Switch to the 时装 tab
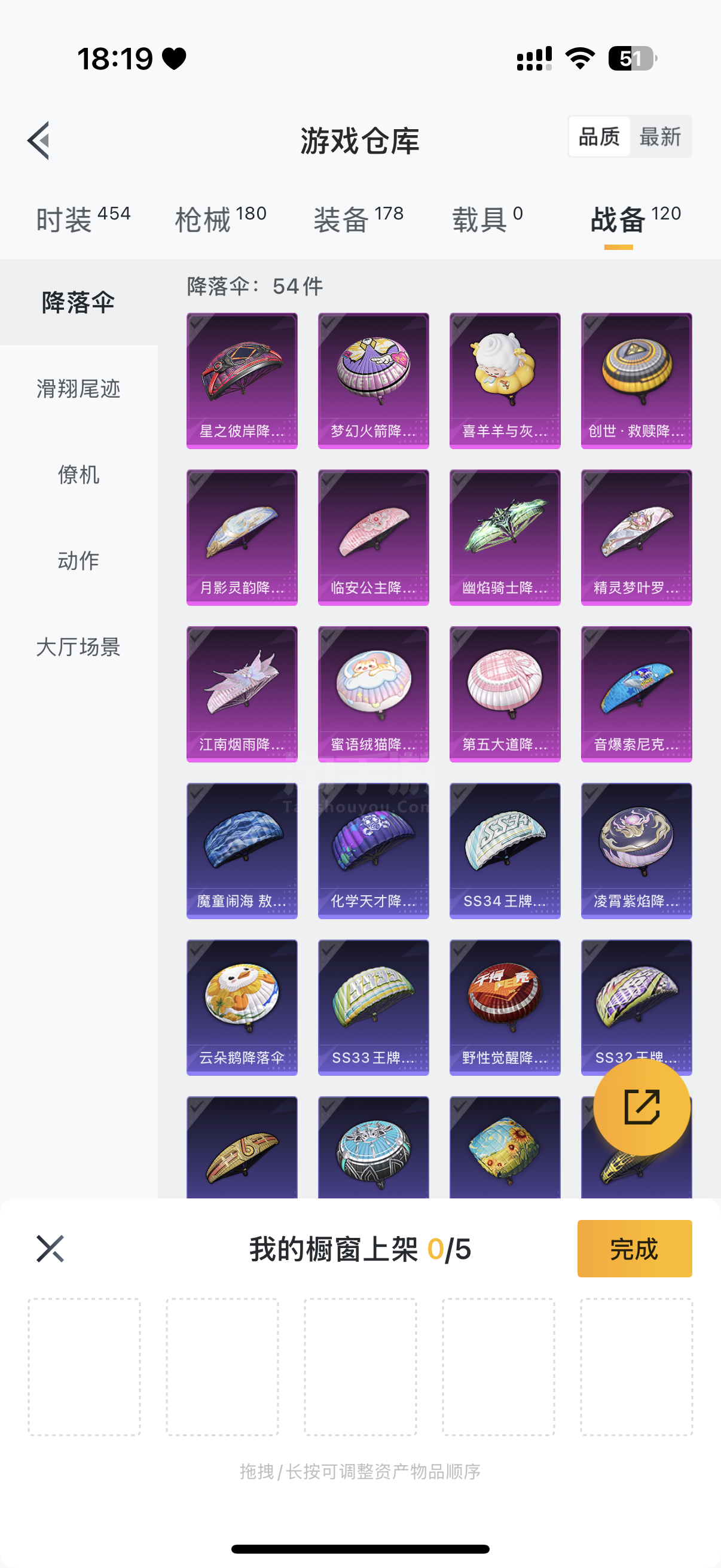This screenshot has height=1568, width=721. 83,219
